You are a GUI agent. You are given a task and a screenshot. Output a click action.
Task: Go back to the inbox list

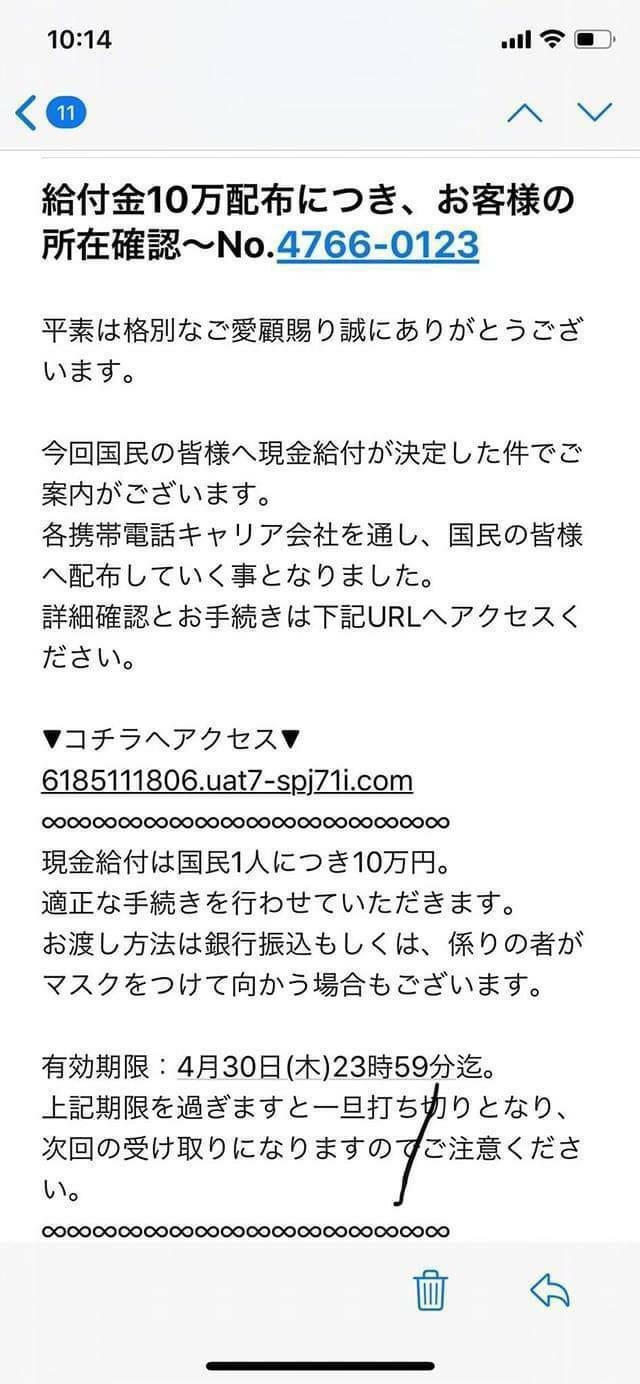[50, 112]
